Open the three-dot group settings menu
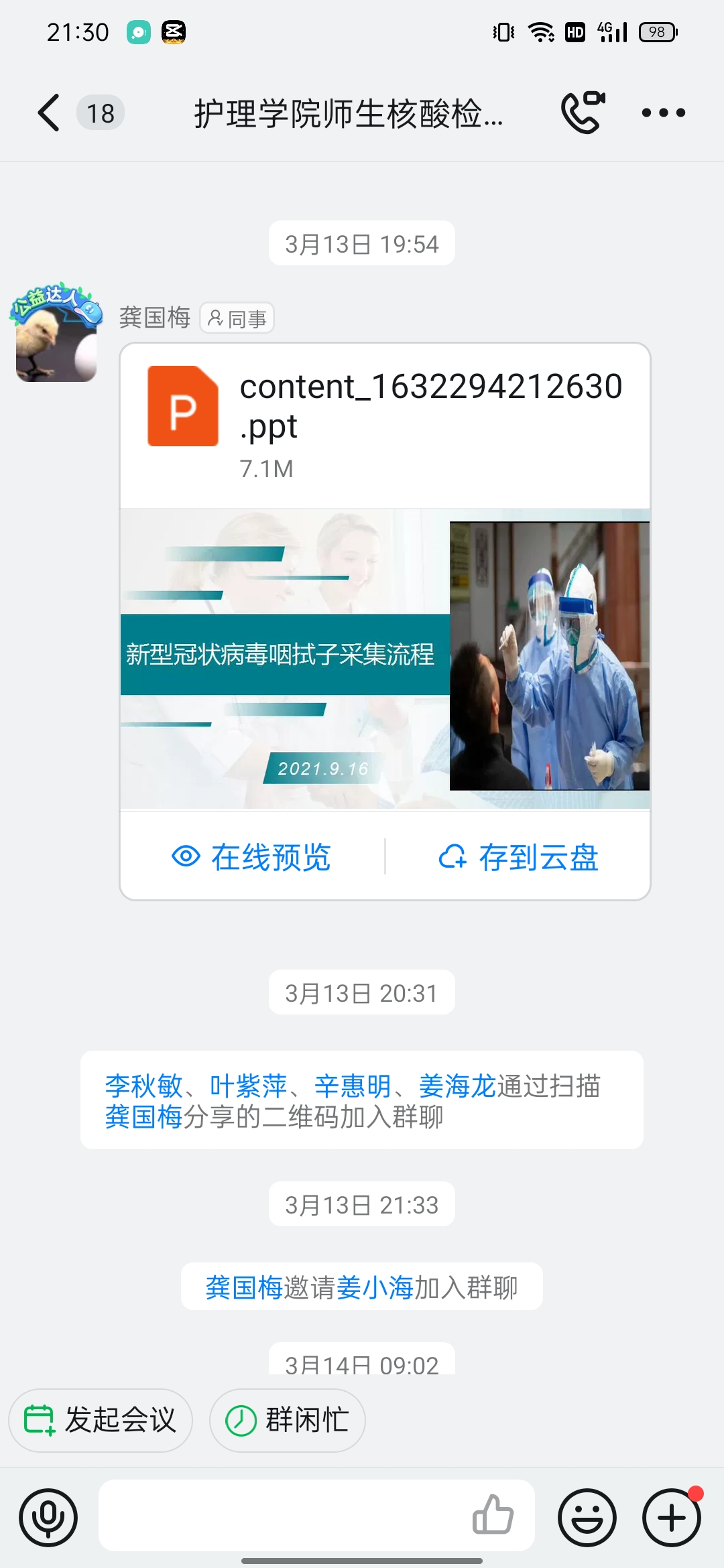 [663, 113]
